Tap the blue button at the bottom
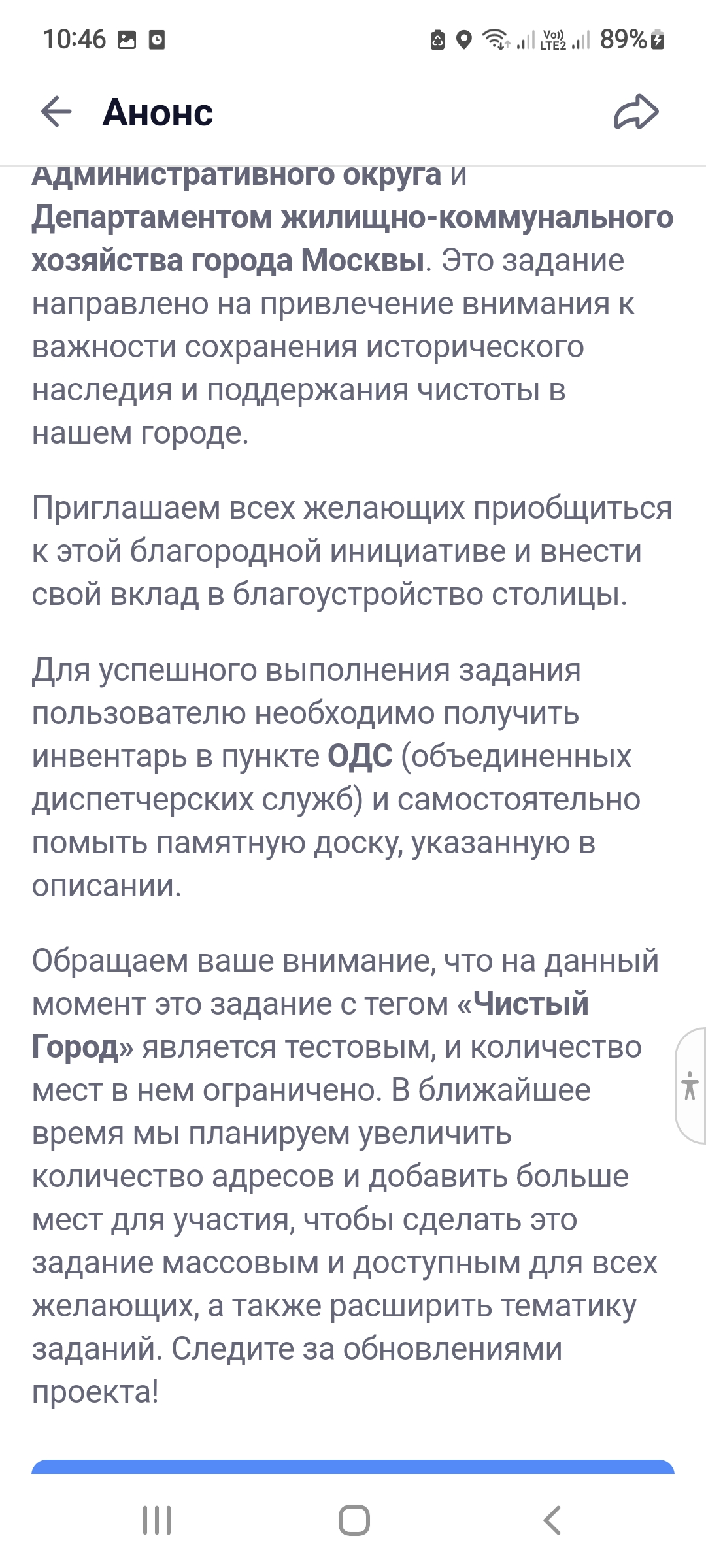The image size is (706, 1568). click(353, 1466)
